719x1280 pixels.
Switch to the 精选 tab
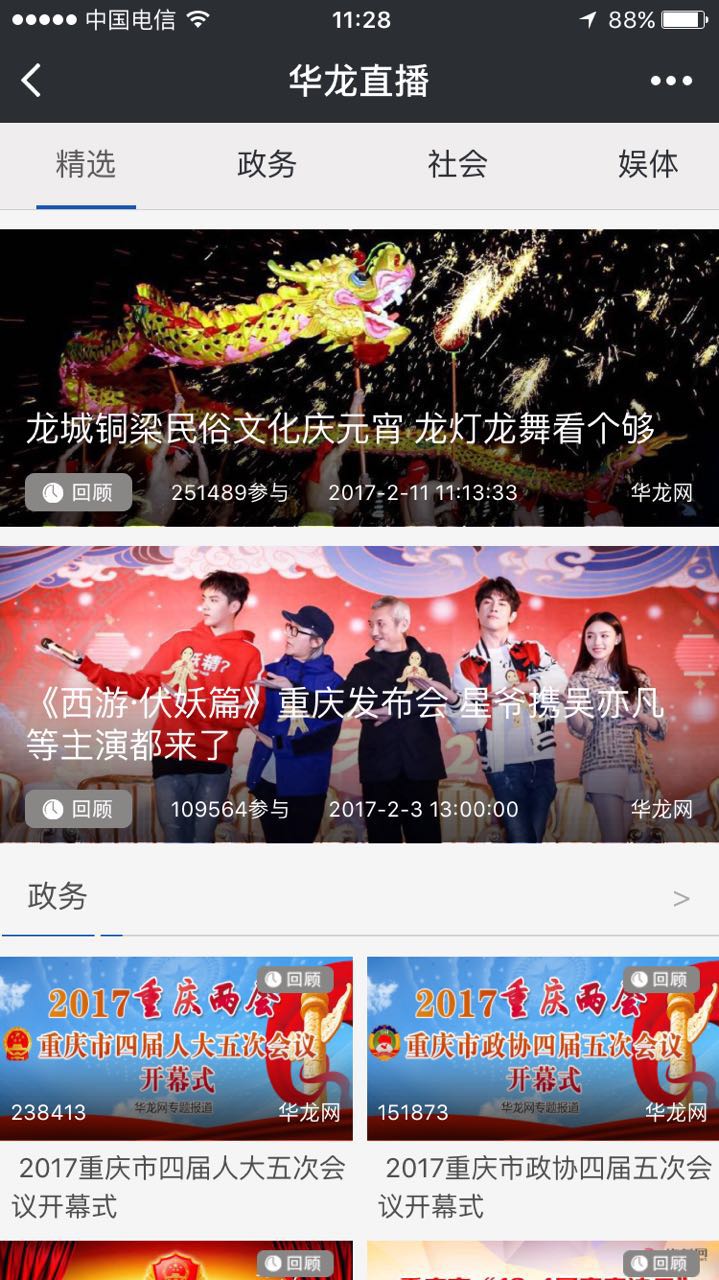pyautogui.click(x=86, y=164)
